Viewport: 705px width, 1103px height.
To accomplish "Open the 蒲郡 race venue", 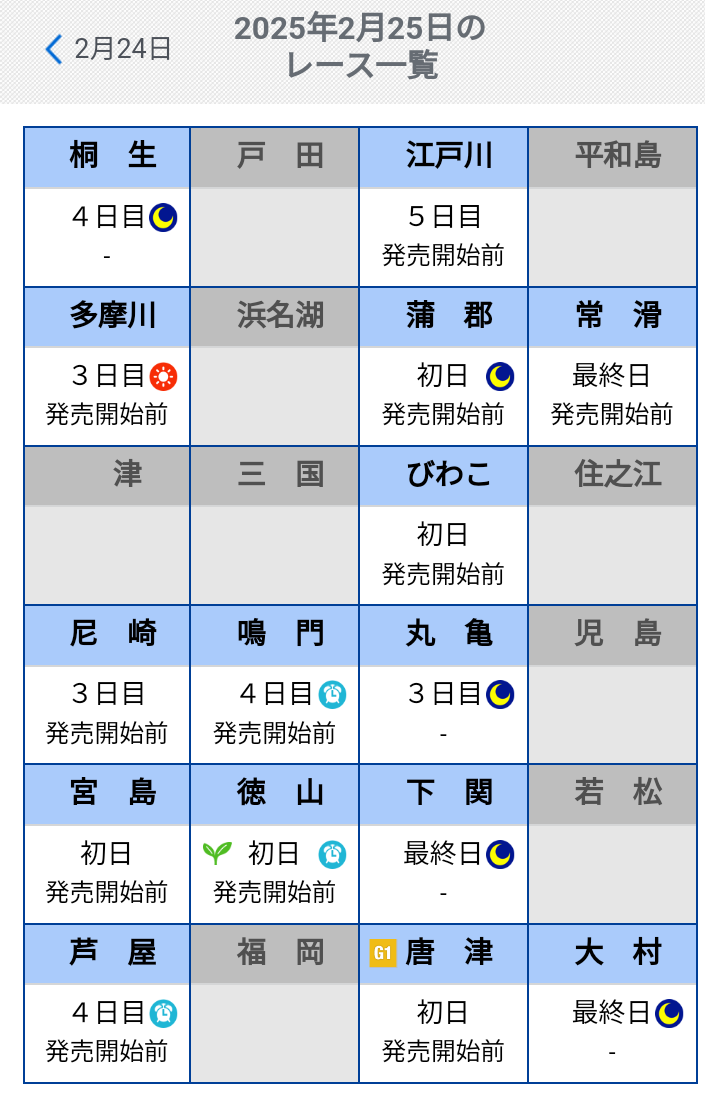I will pos(443,366).
